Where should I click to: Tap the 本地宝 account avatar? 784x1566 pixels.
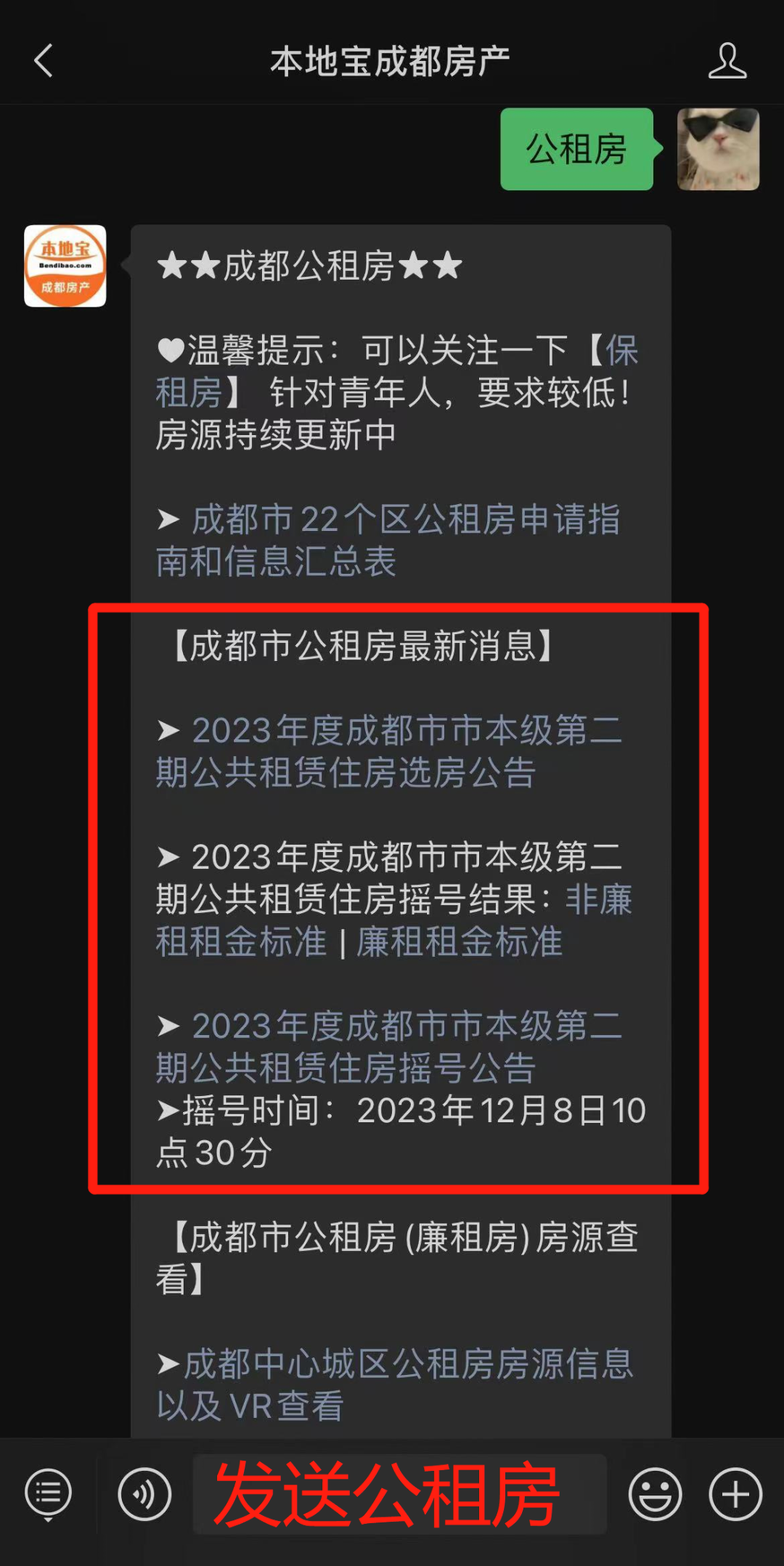click(65, 266)
